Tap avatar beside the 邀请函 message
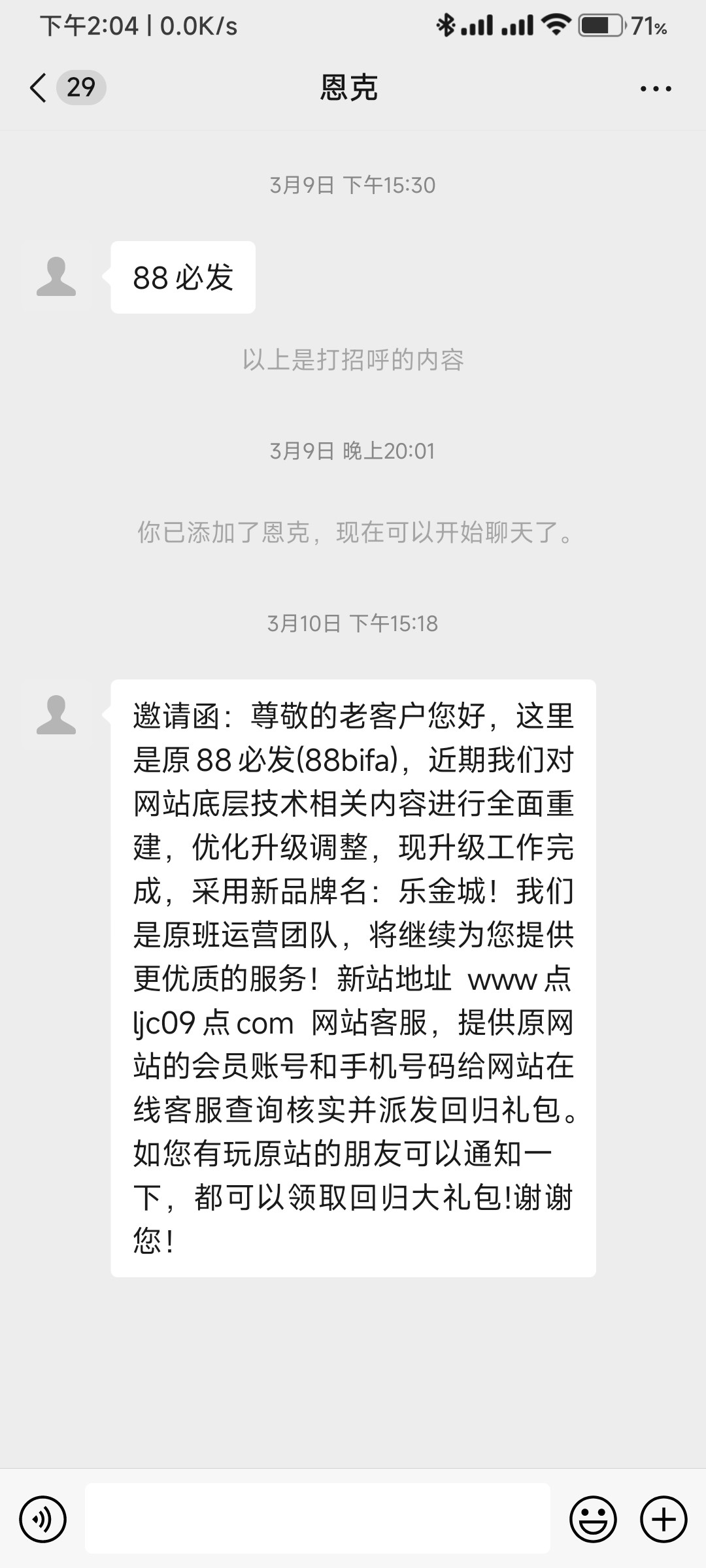This screenshot has width=706, height=1568. coord(56,715)
